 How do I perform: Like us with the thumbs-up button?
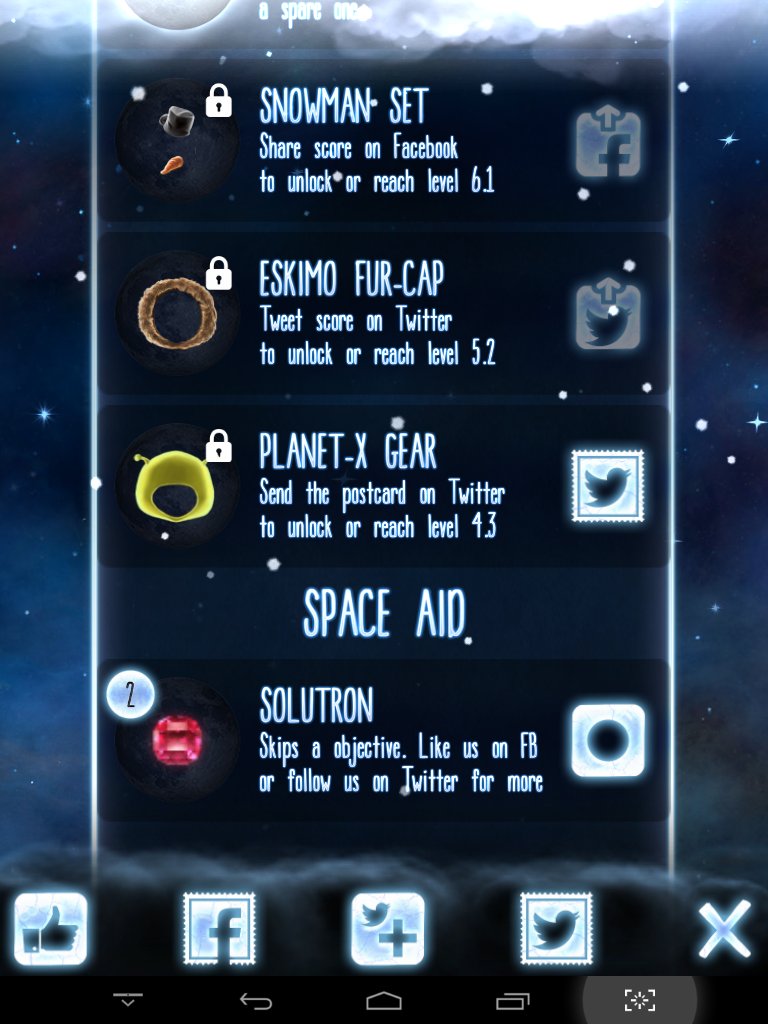[x=51, y=929]
